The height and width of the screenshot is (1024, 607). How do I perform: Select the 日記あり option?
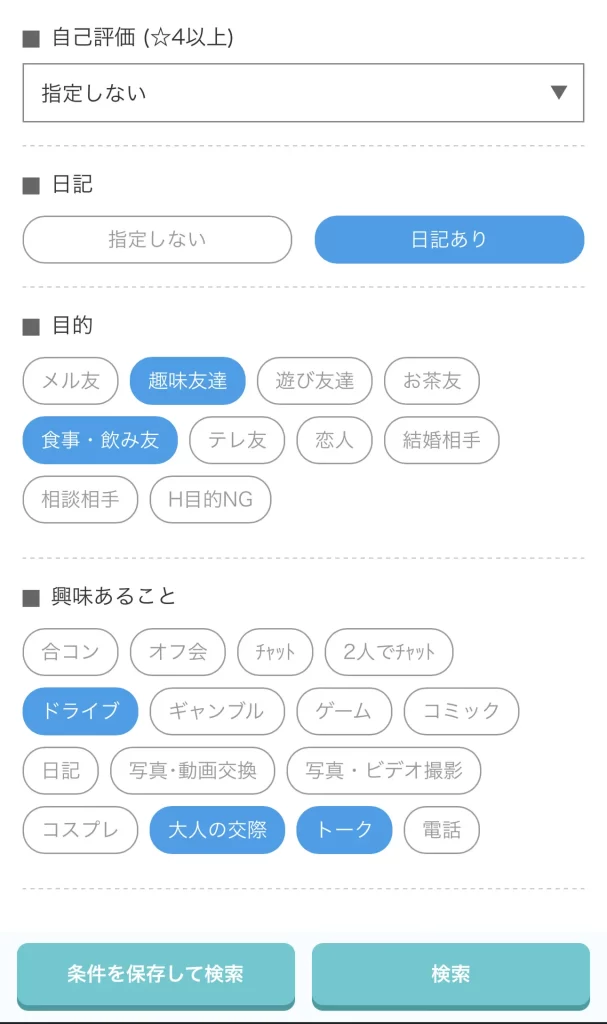[449, 240]
